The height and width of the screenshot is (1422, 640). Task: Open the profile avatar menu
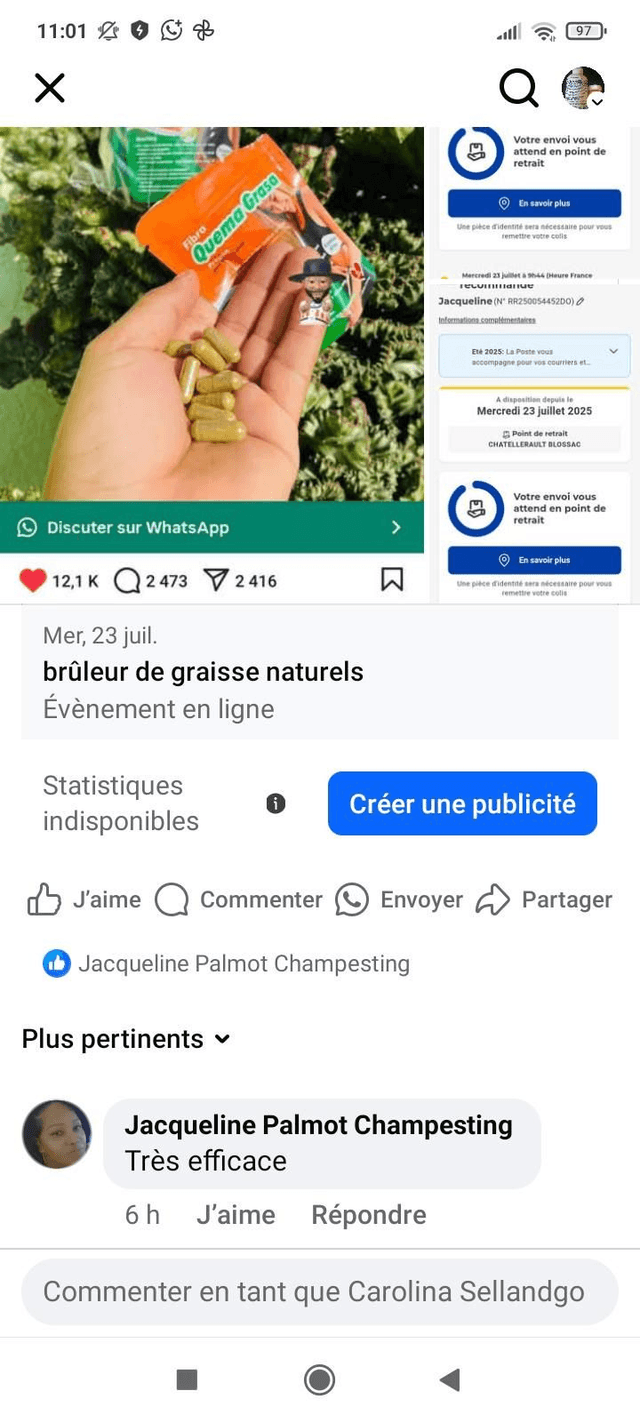[x=582, y=88]
